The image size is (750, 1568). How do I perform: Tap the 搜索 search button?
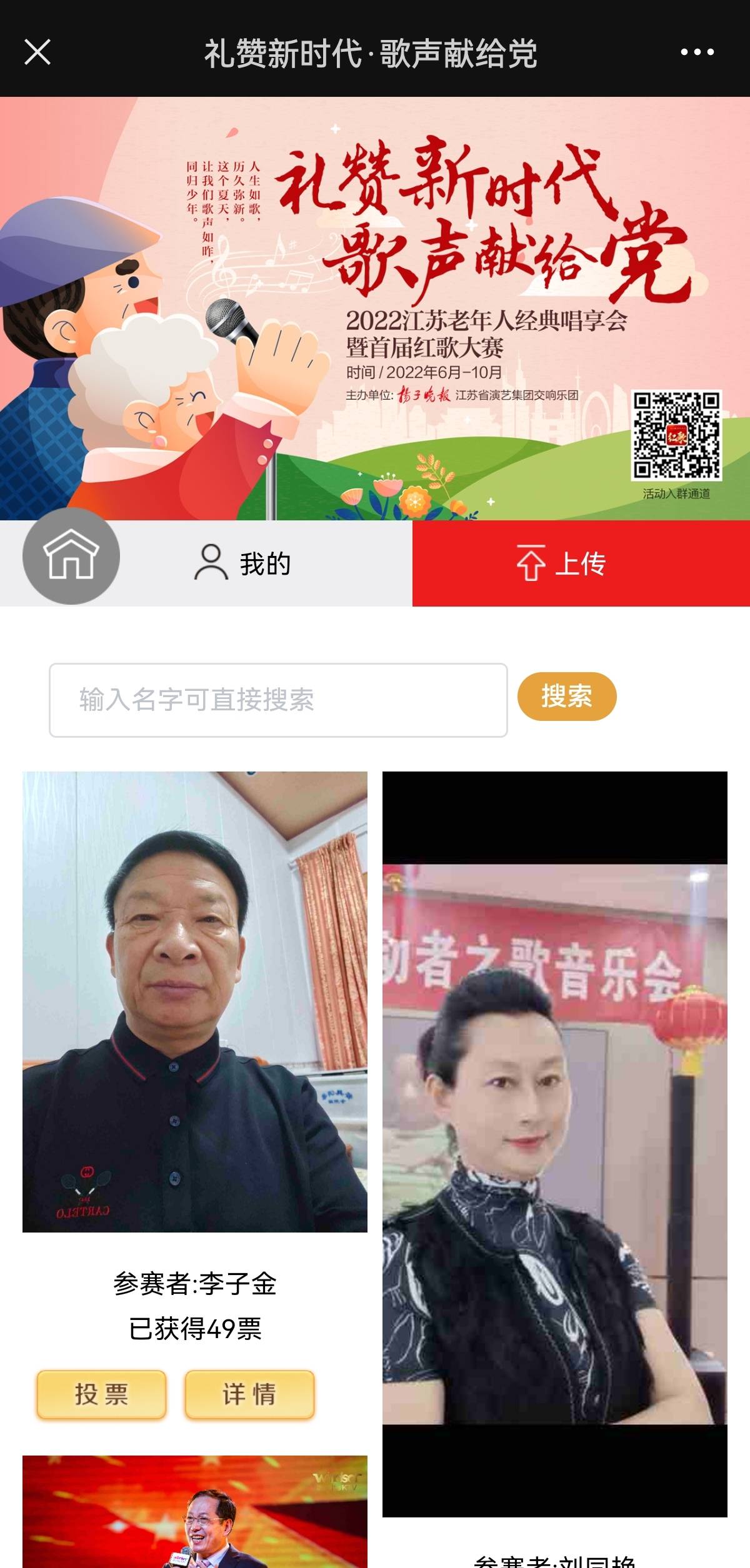[566, 697]
